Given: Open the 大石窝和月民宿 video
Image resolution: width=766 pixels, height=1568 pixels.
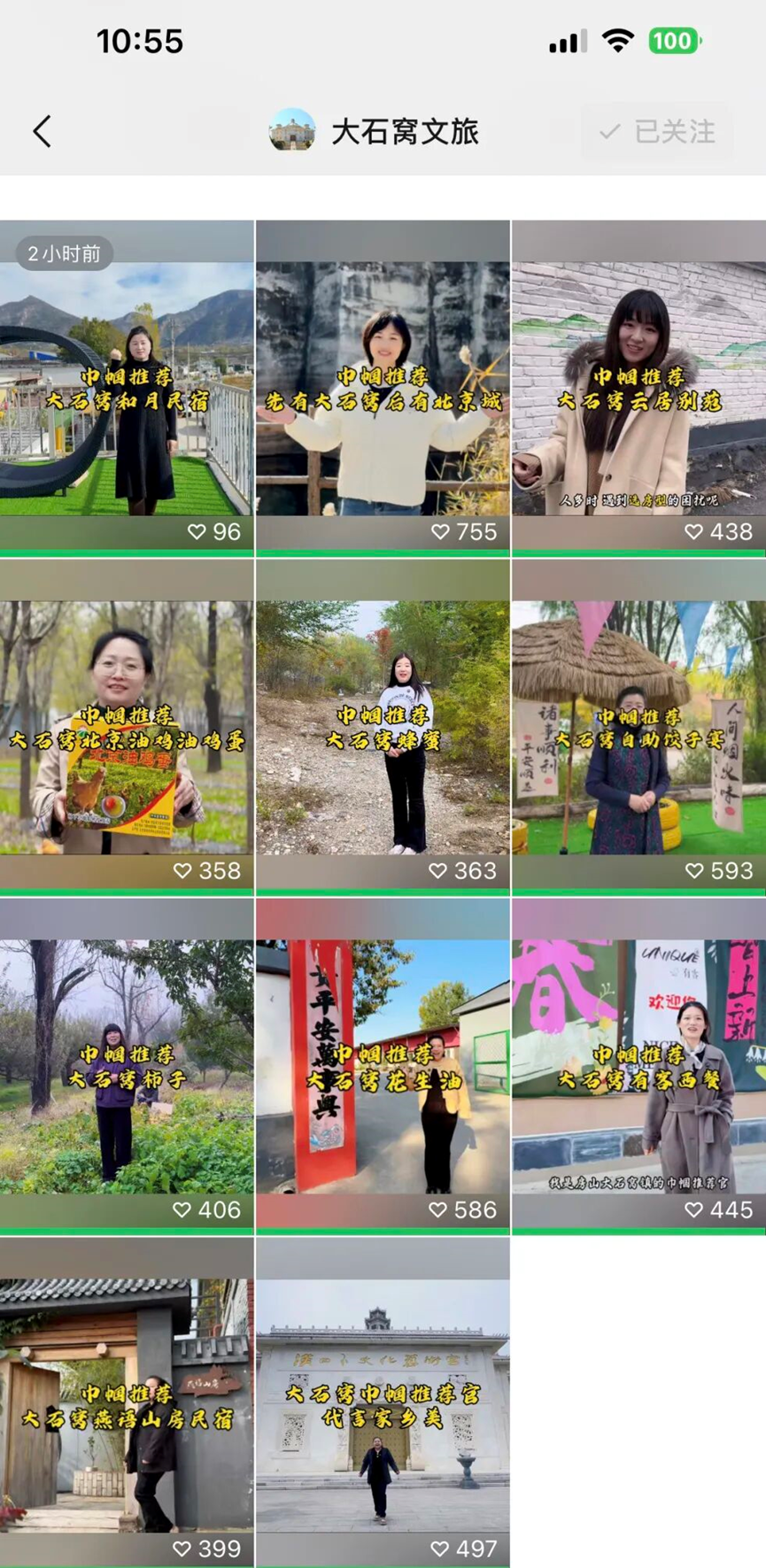Looking at the screenshot, I should click(127, 388).
